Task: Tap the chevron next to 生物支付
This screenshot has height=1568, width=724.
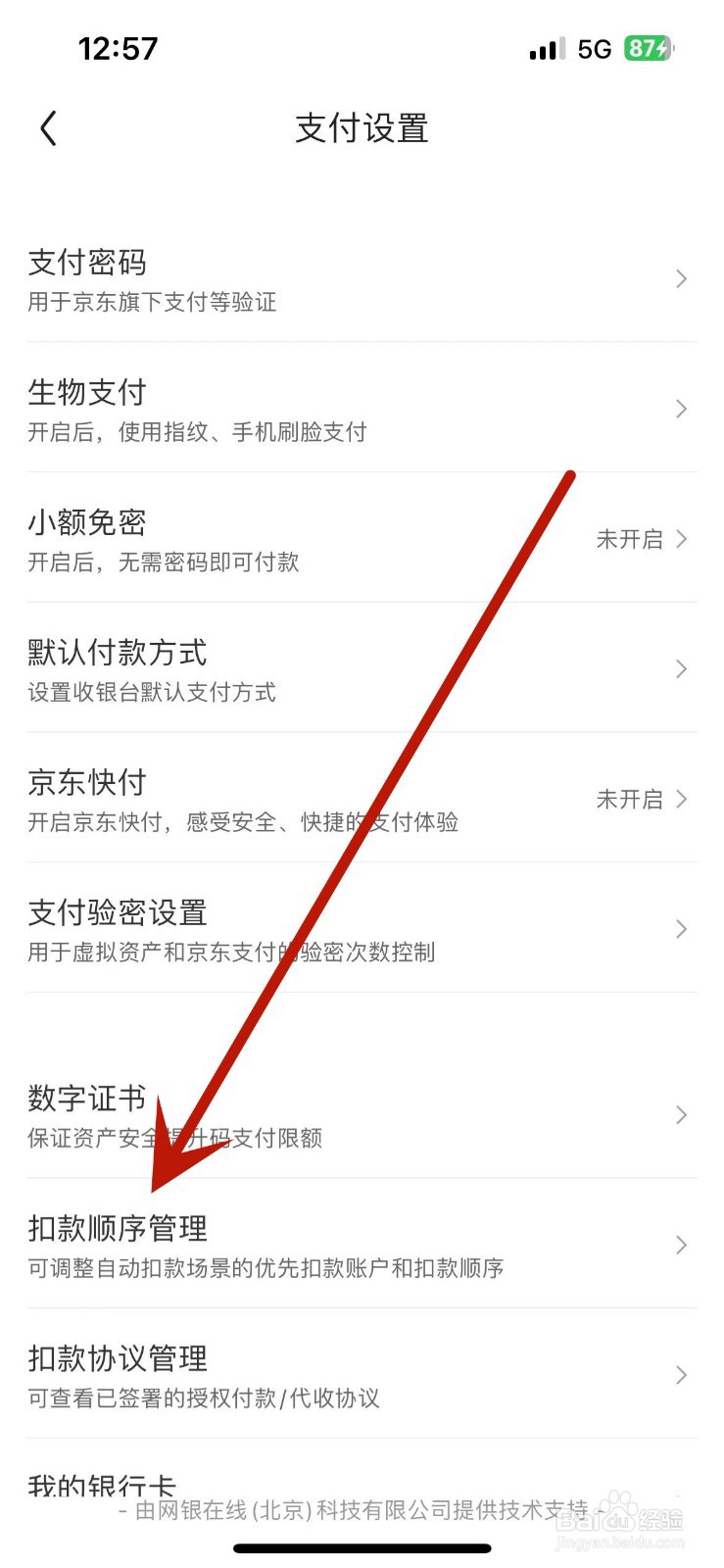Action: click(x=682, y=409)
